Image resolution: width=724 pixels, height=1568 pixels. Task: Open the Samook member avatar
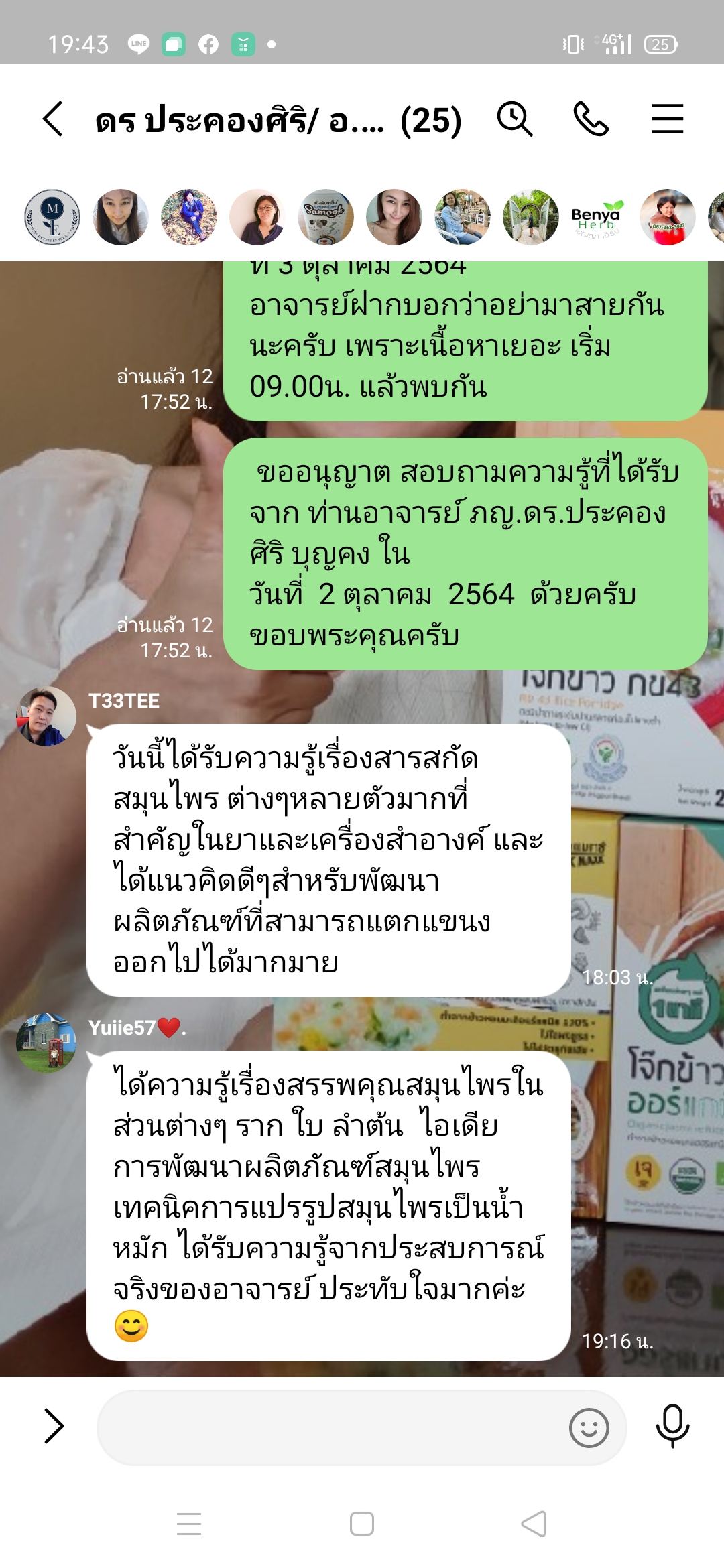pos(325,217)
